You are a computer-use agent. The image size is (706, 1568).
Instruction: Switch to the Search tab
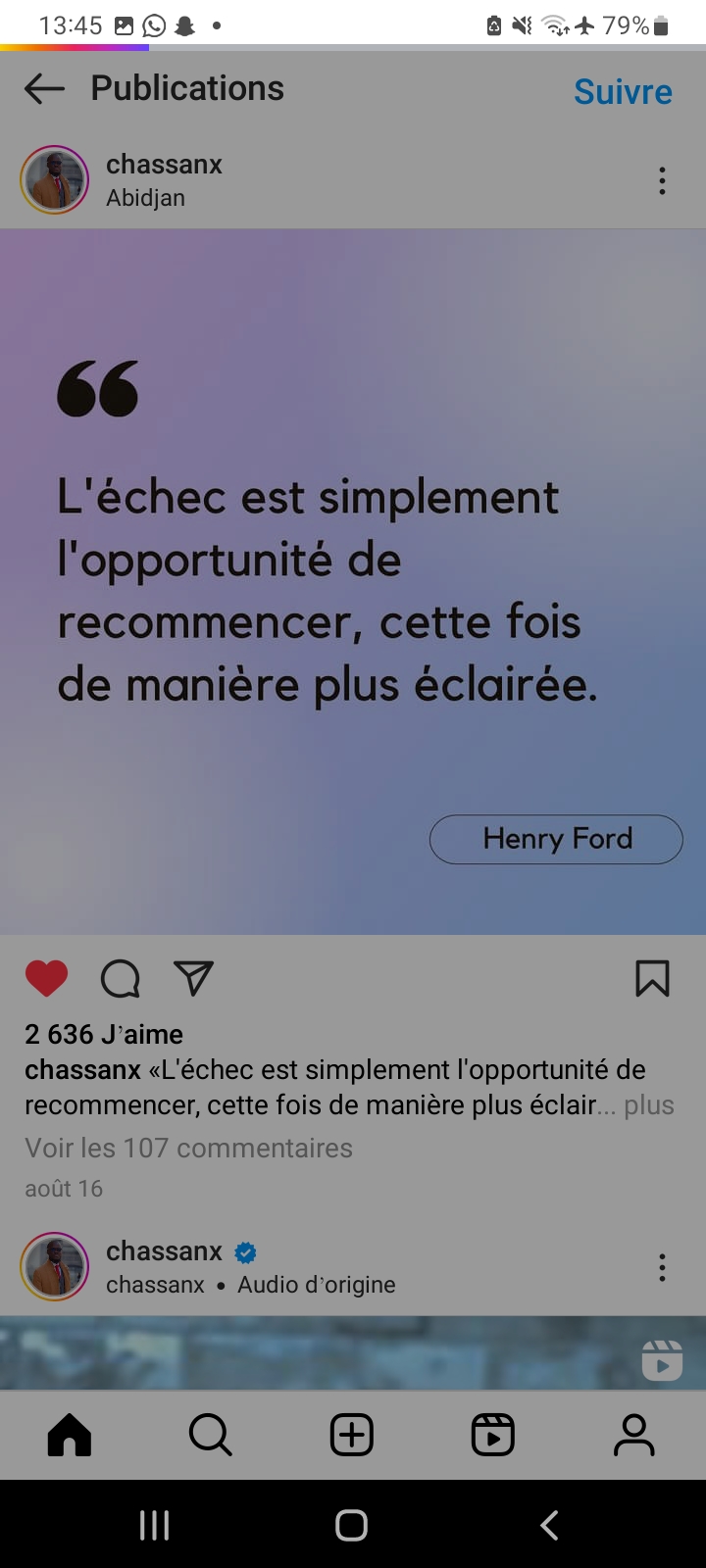pyautogui.click(x=210, y=1436)
